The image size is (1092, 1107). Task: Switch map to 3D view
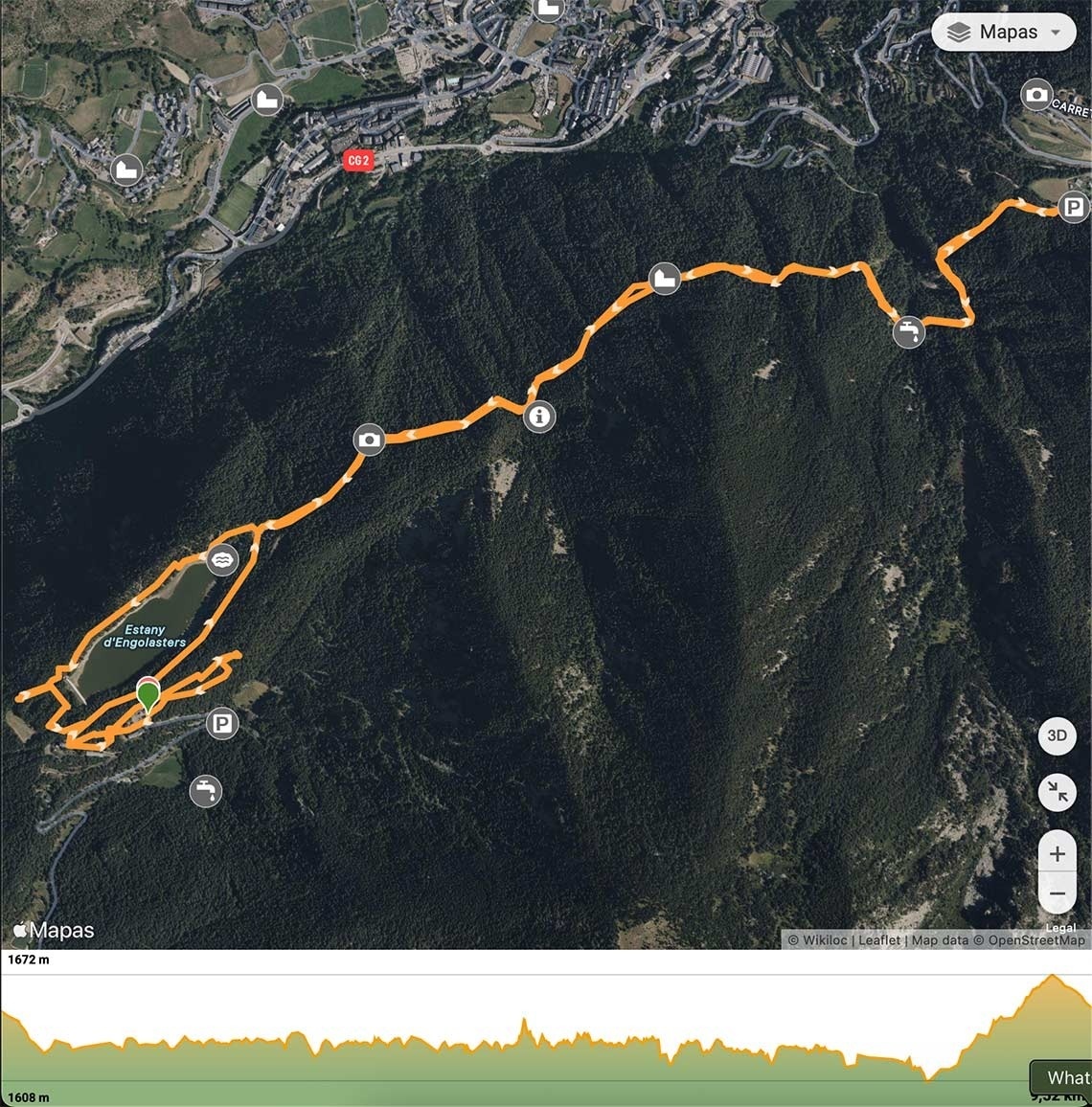[x=1057, y=735]
